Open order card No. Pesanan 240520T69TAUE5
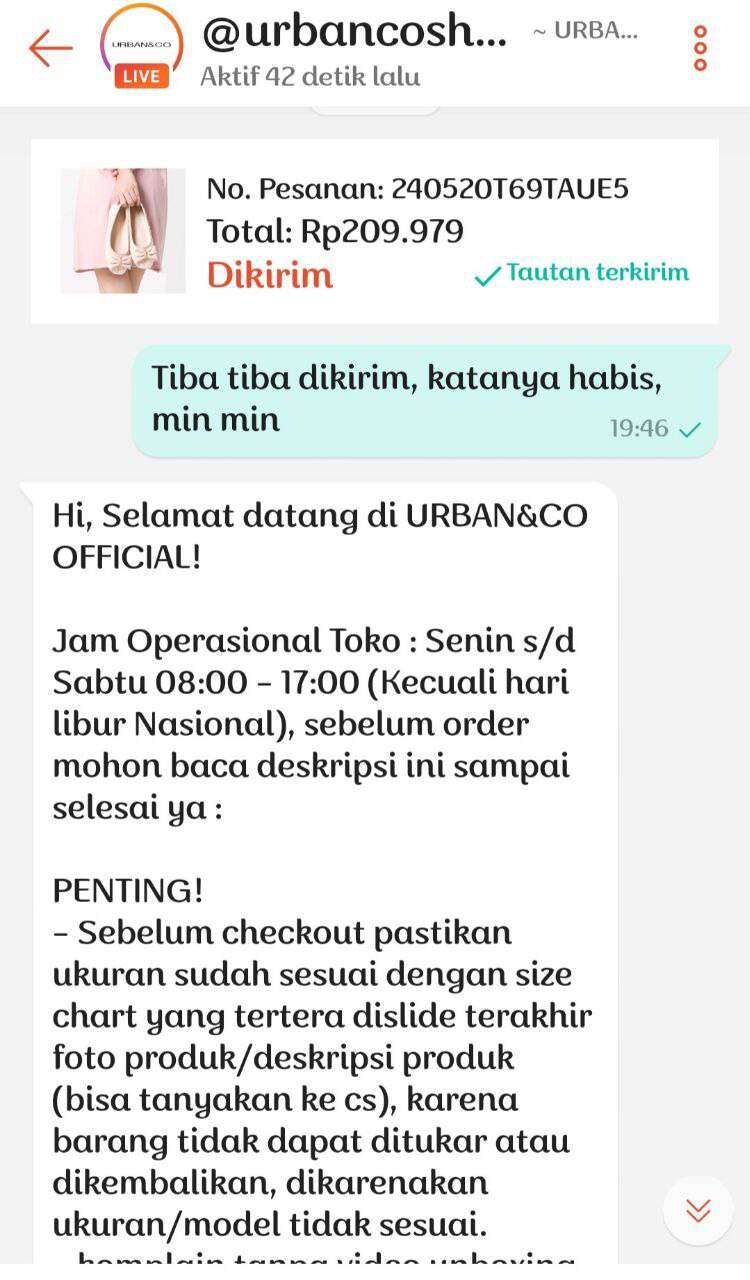This screenshot has height=1280, width=750. [x=375, y=231]
